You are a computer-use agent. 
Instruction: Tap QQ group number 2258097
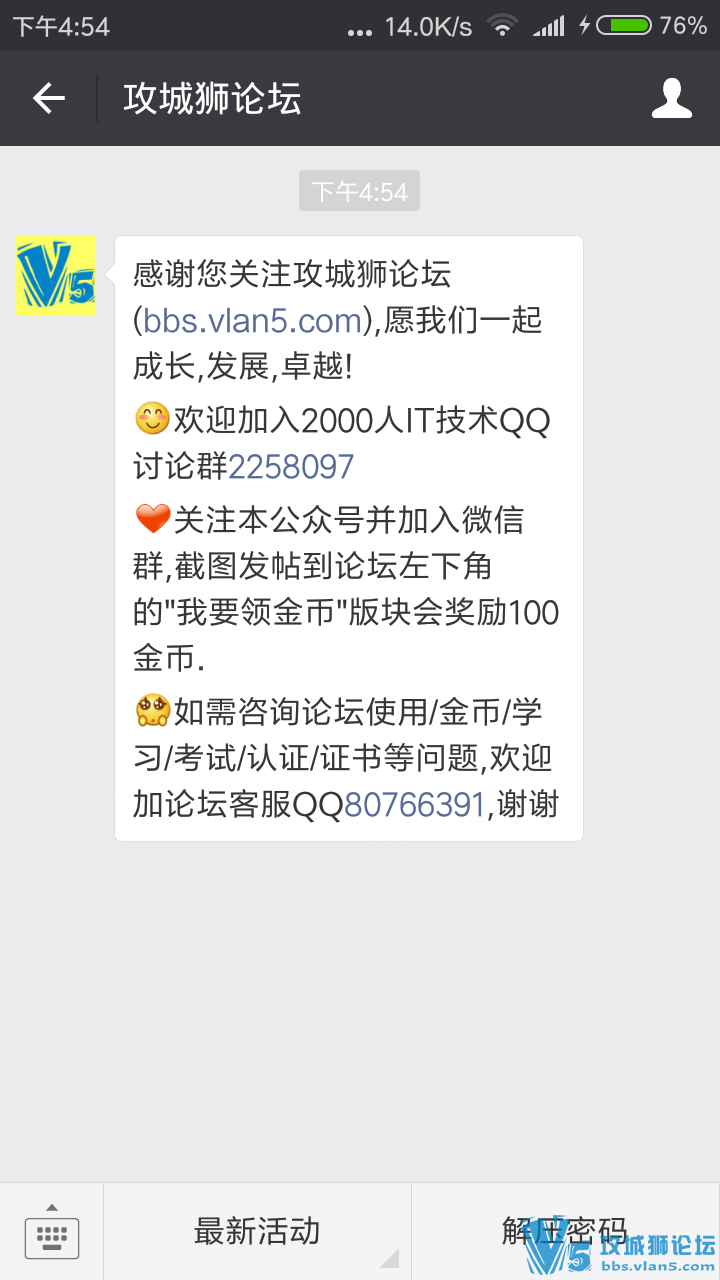pyautogui.click(x=291, y=467)
